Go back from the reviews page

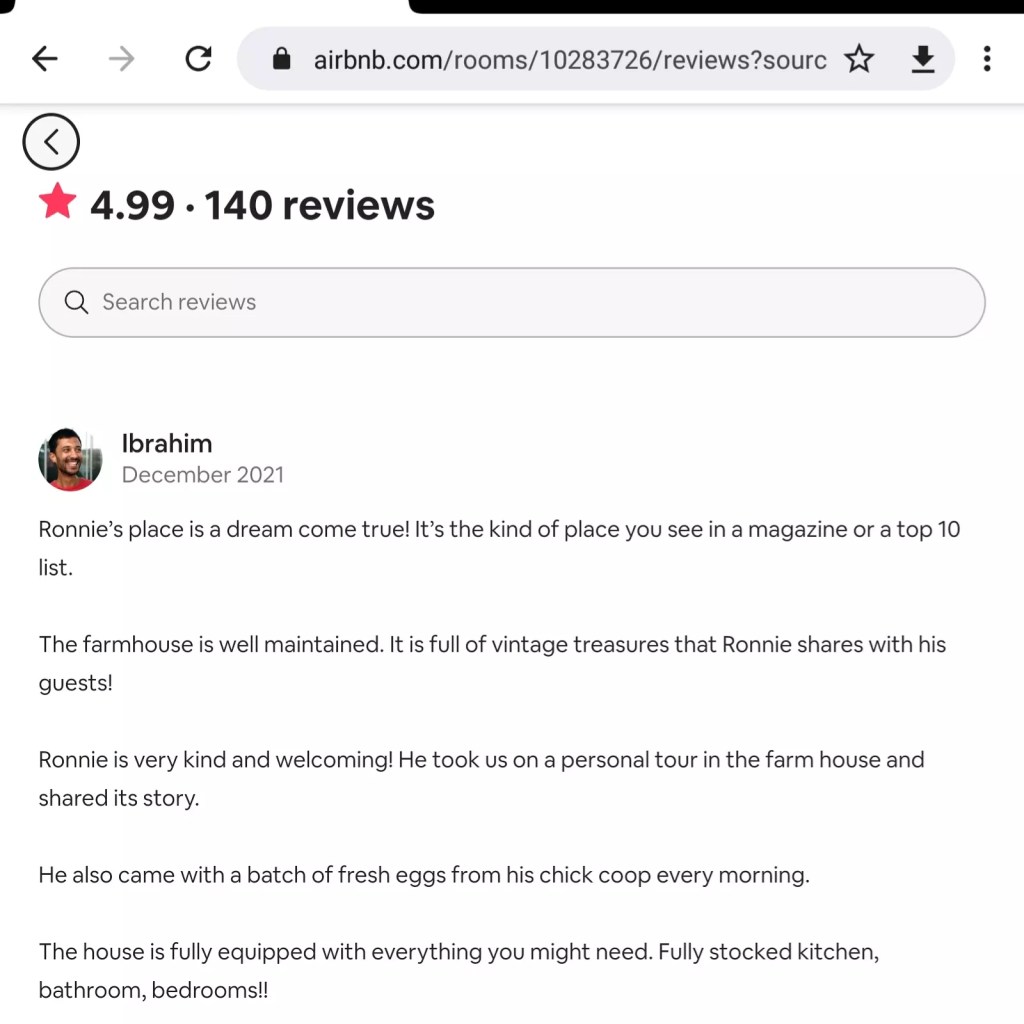51,142
